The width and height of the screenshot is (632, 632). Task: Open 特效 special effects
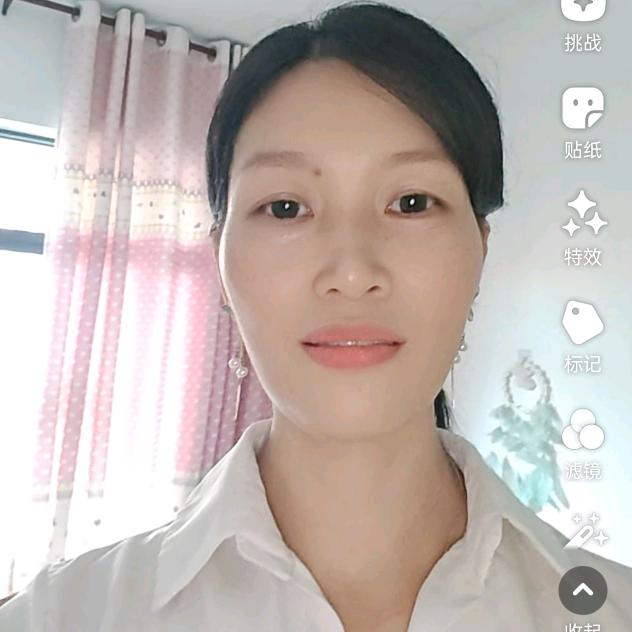click(583, 228)
